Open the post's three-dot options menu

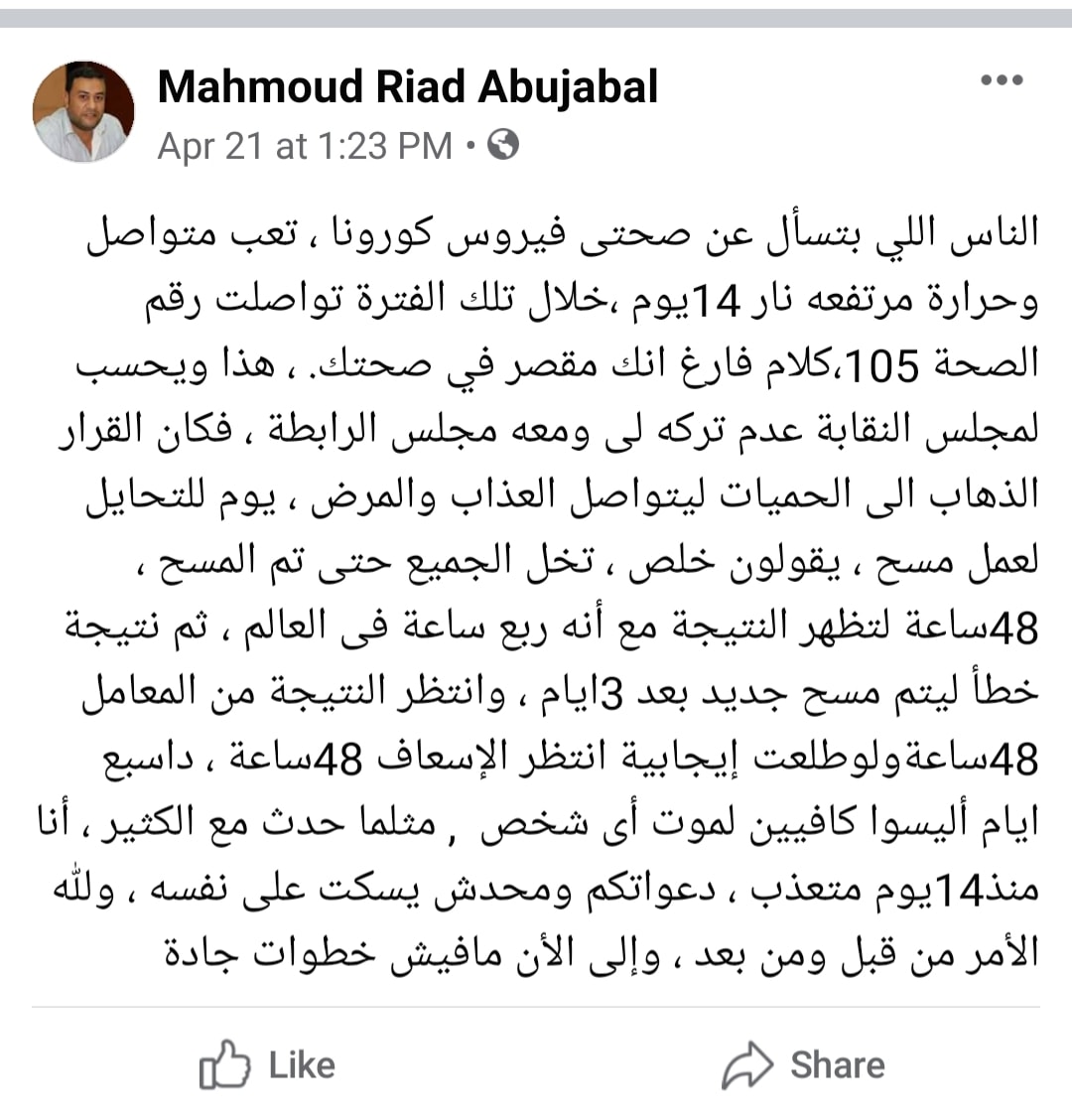1001,80
